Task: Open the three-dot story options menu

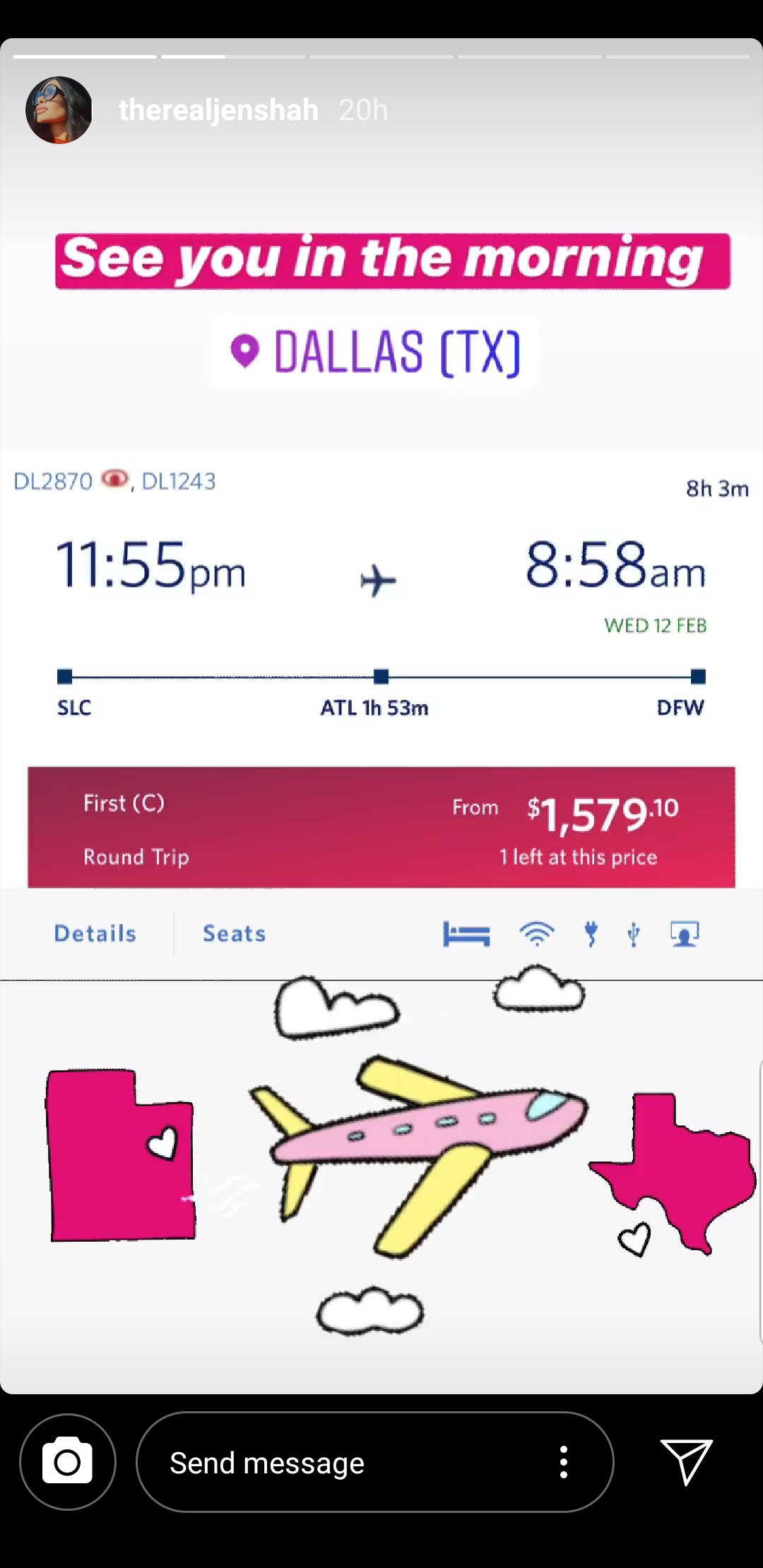Action: [563, 1462]
